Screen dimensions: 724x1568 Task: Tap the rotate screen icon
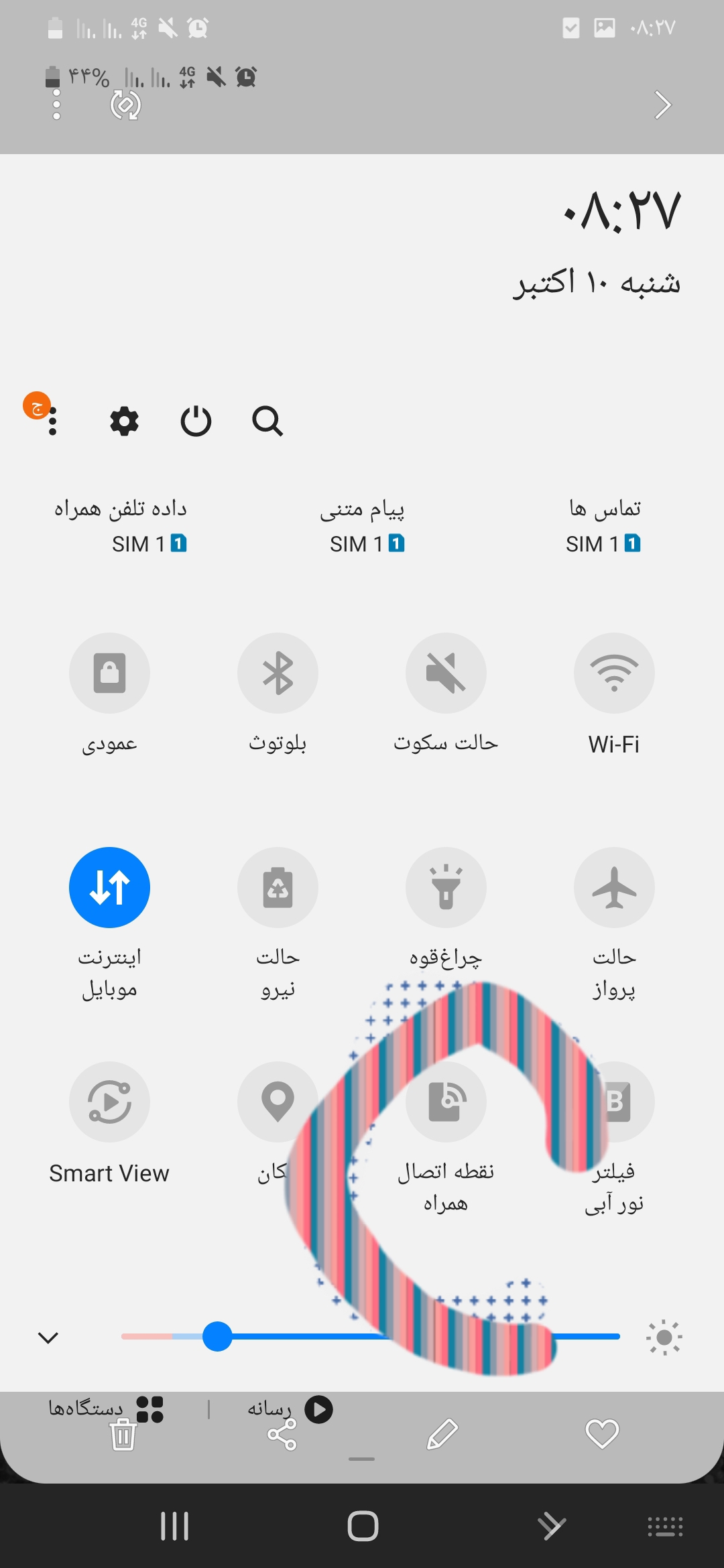tap(125, 105)
